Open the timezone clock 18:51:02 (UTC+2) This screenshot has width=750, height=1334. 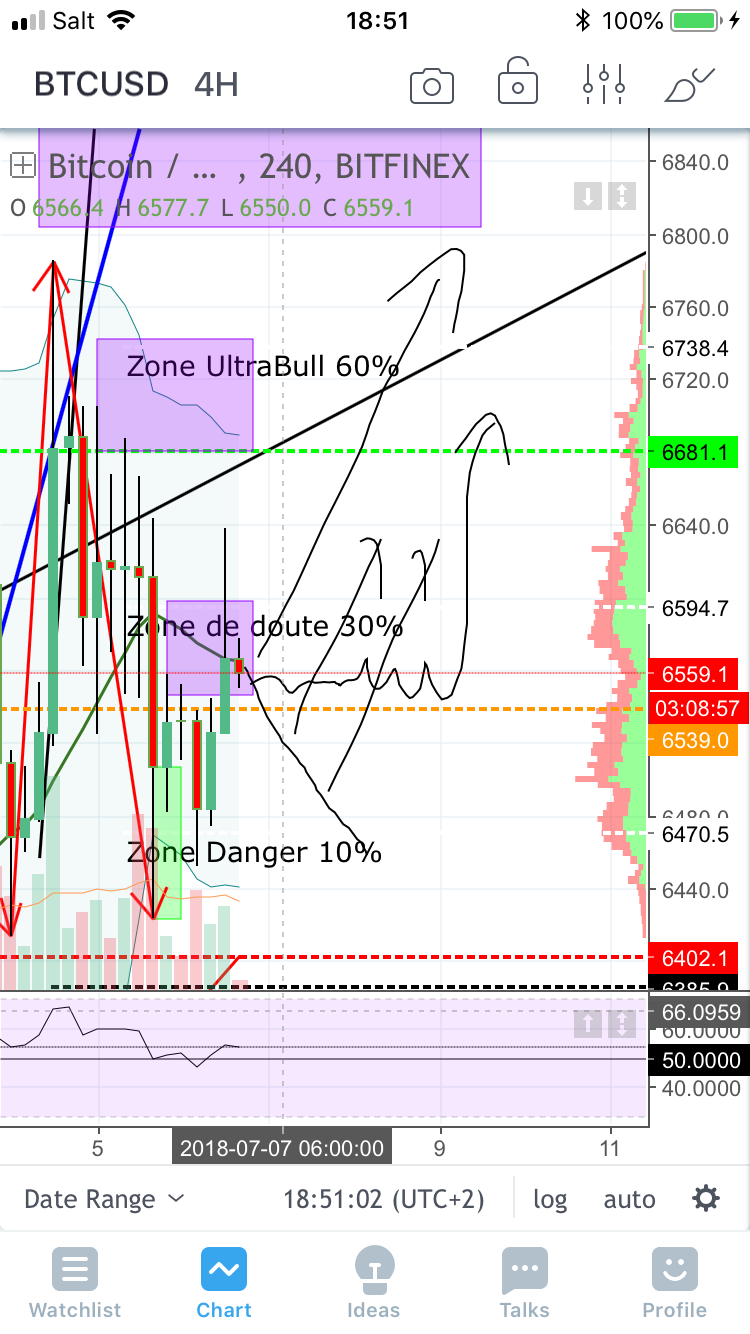(383, 1199)
